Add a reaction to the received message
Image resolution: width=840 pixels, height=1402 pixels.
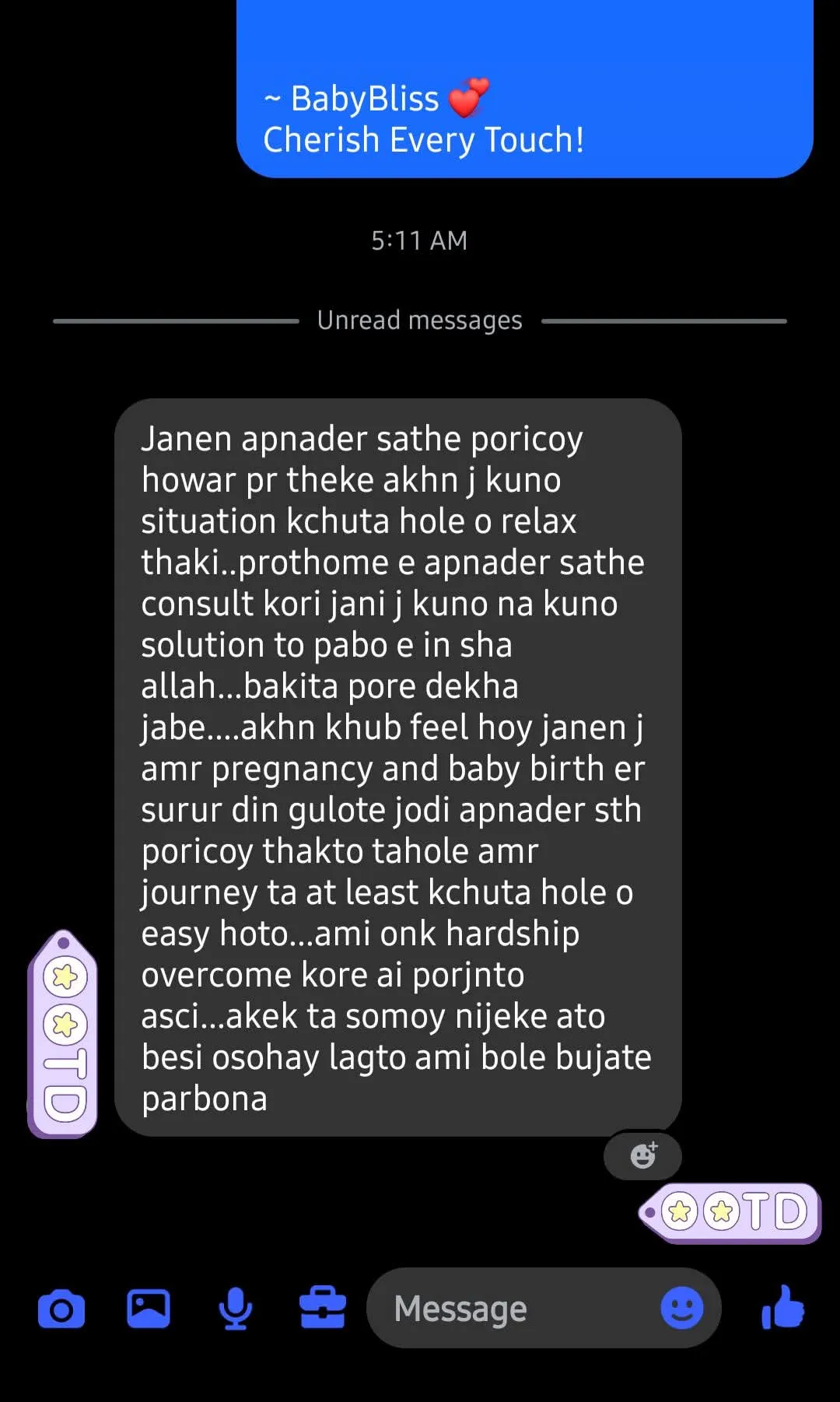click(642, 1155)
